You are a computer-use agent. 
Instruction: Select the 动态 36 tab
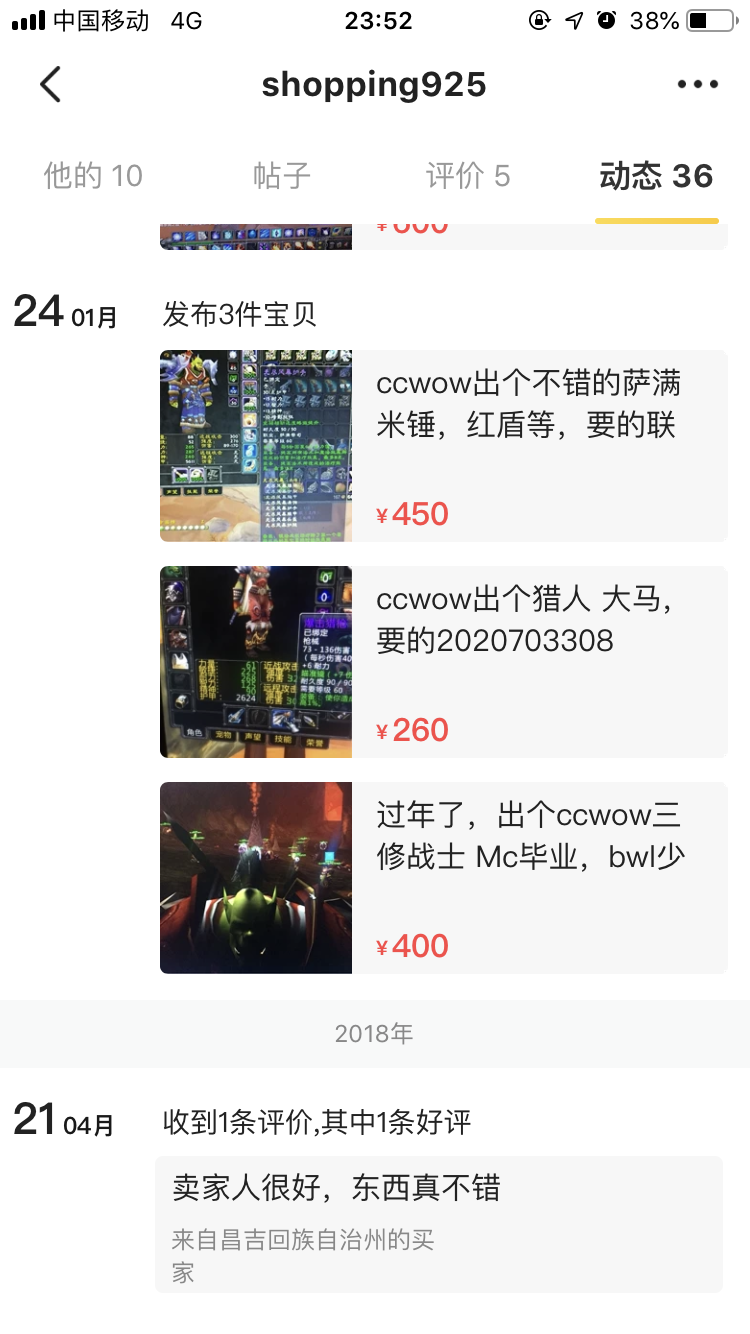657,174
